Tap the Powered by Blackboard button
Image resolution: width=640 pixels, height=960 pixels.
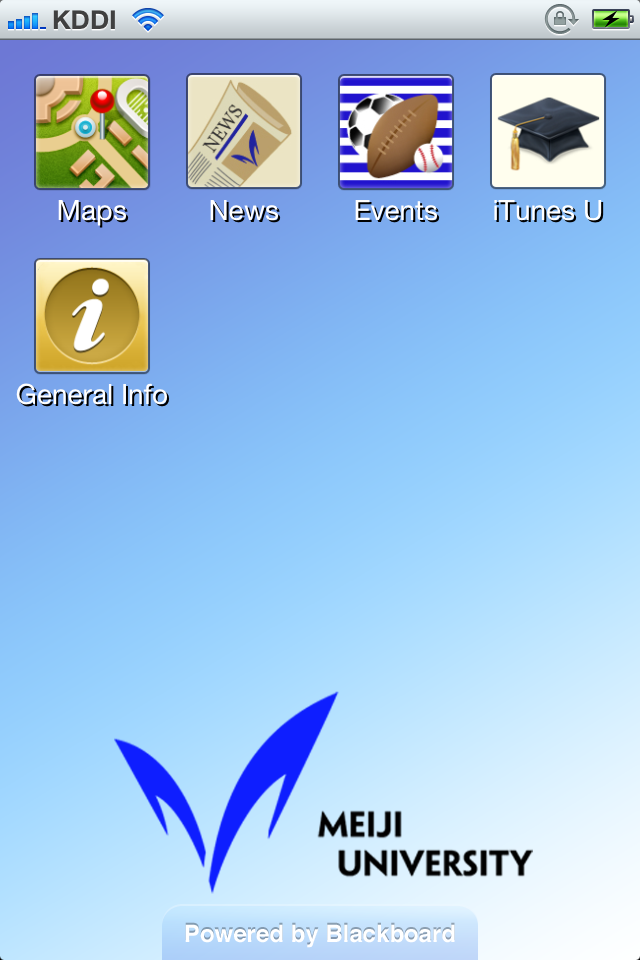point(320,934)
